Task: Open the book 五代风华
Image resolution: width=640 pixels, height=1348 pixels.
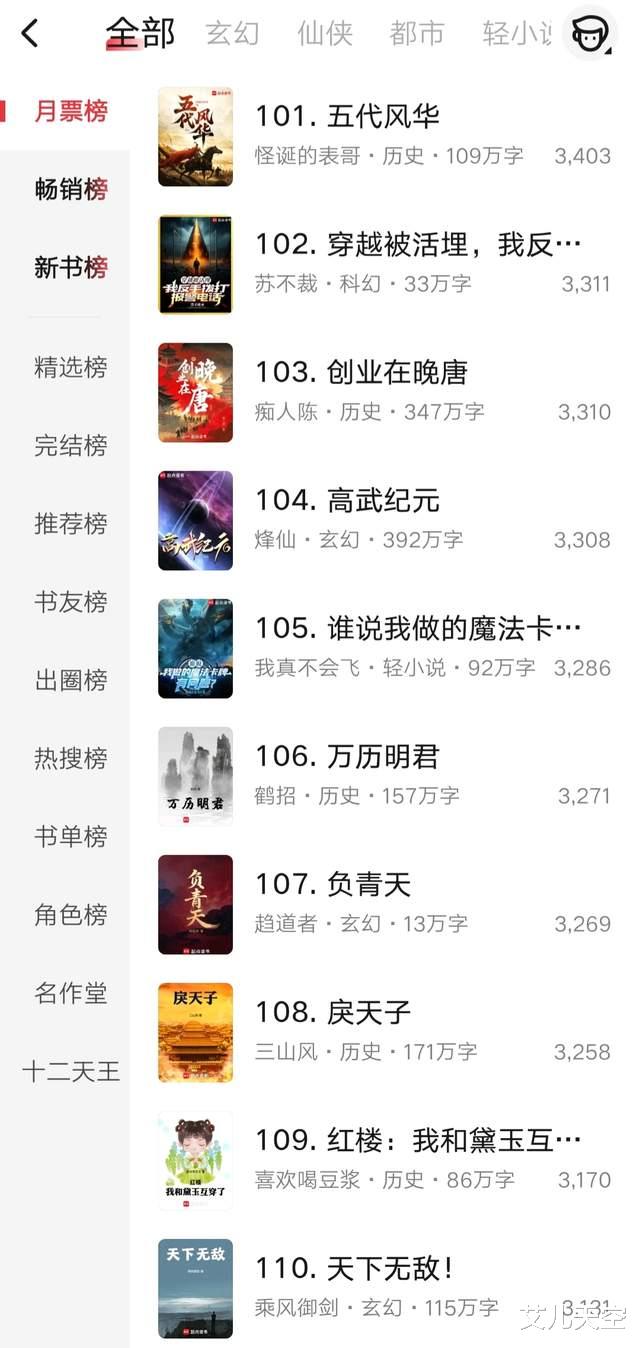Action: 383,116
